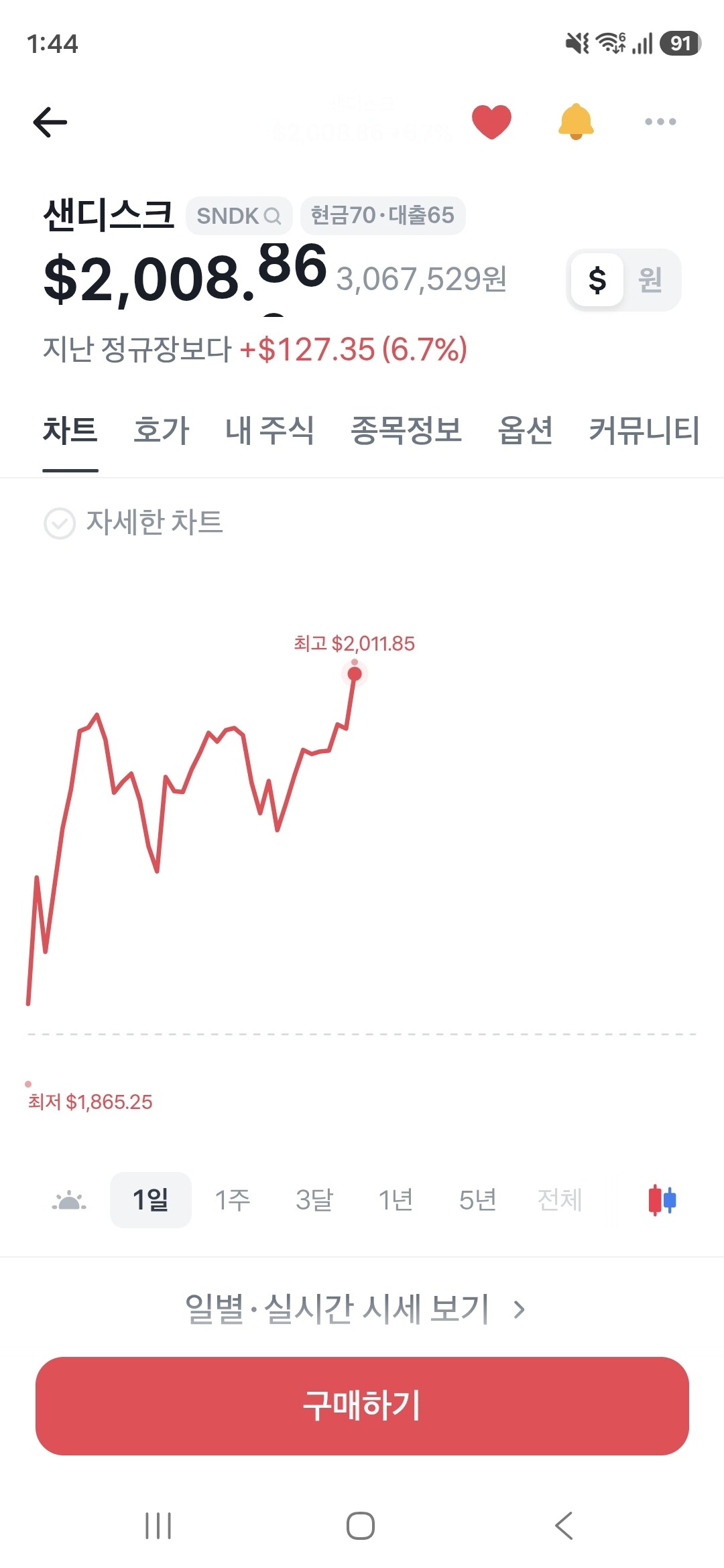This screenshot has height=1568, width=724.
Task: Select the 3달 chart range
Action: [x=314, y=1200]
